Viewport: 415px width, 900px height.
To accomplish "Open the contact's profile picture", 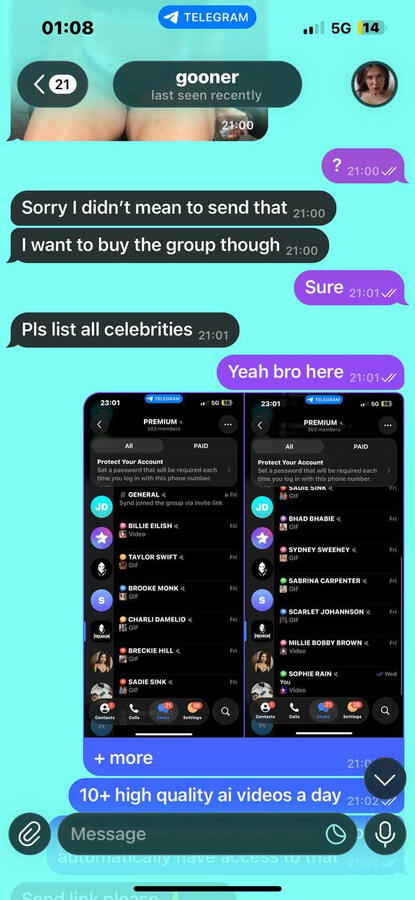I will [x=374, y=85].
